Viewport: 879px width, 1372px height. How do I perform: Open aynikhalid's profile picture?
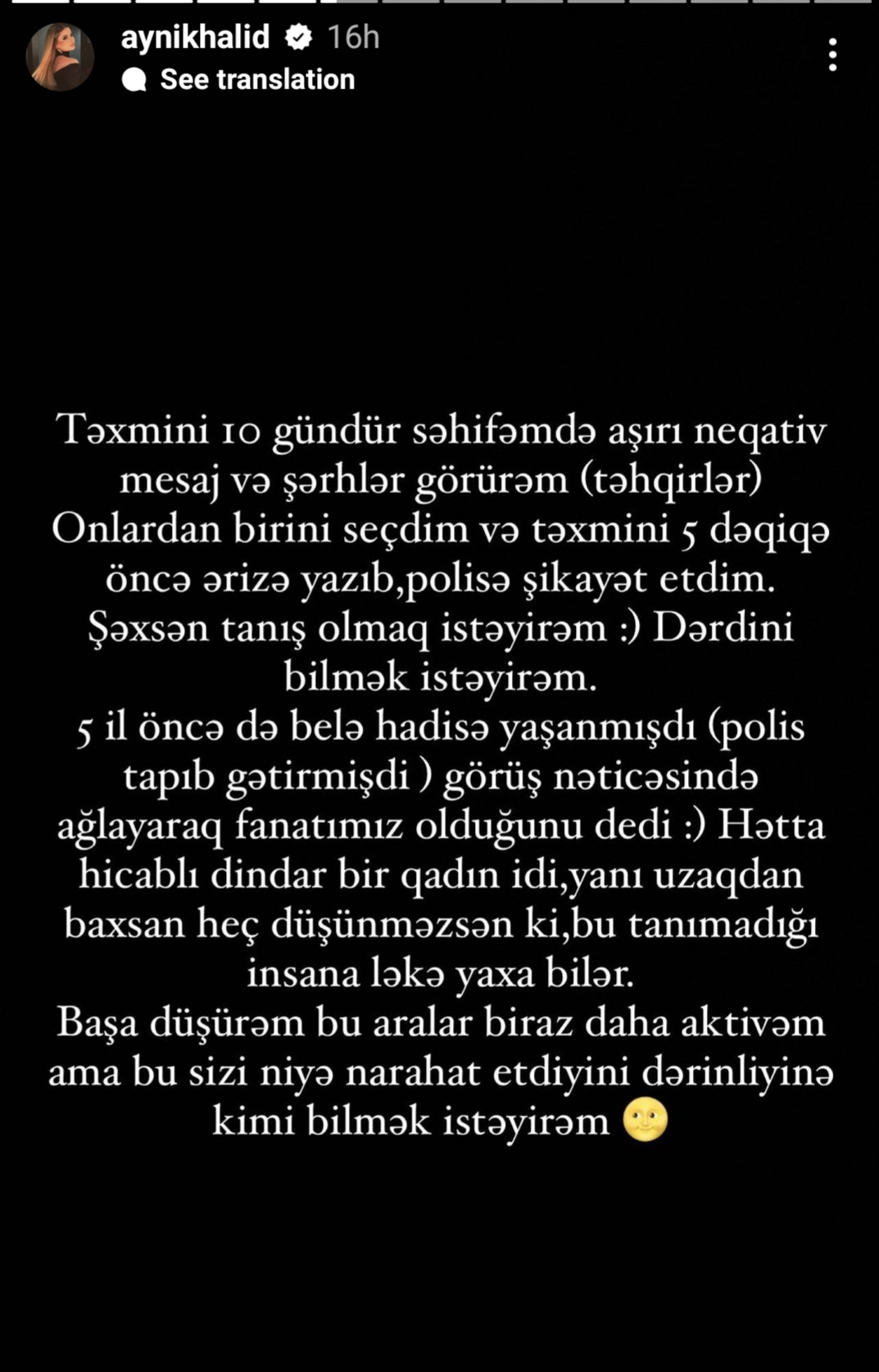pos(60,57)
